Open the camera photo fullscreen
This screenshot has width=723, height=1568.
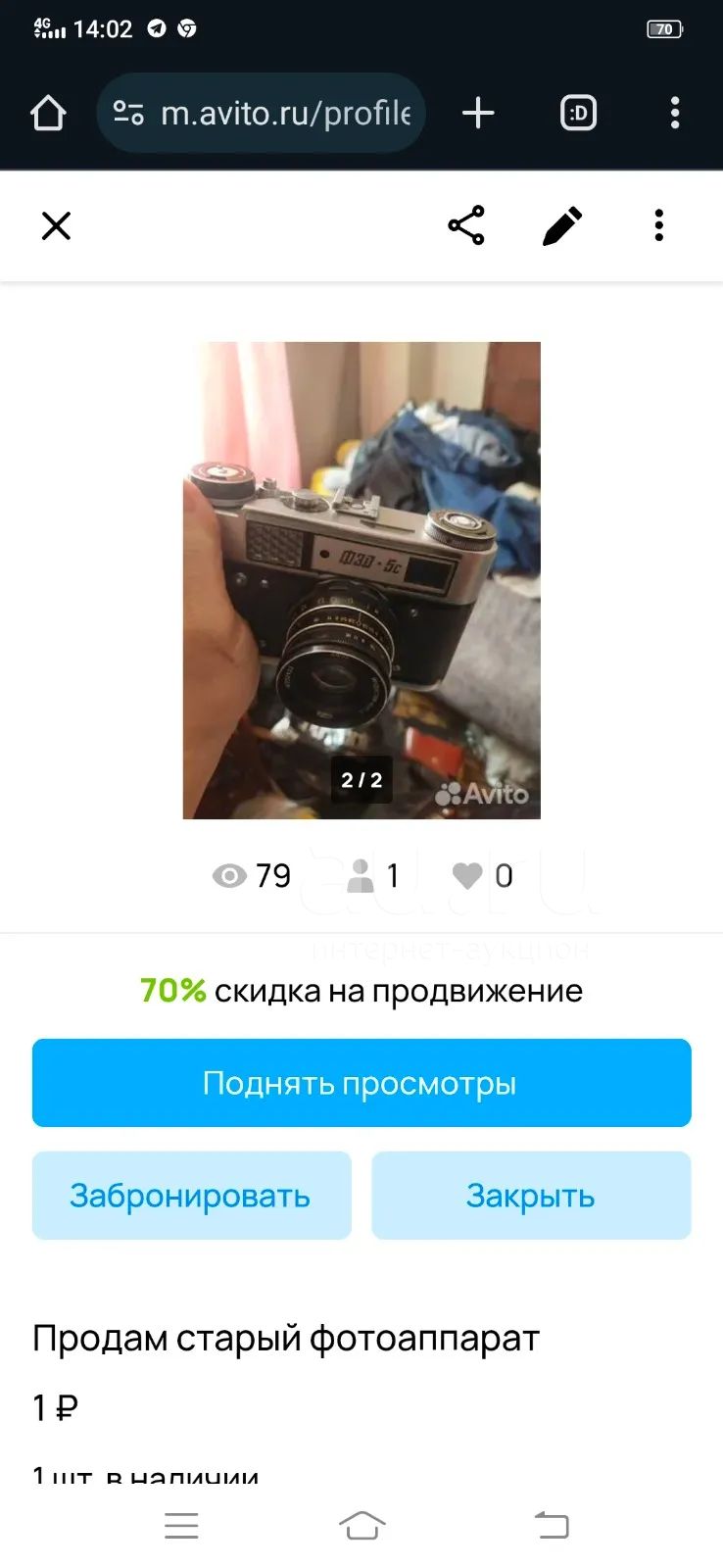pos(361,580)
